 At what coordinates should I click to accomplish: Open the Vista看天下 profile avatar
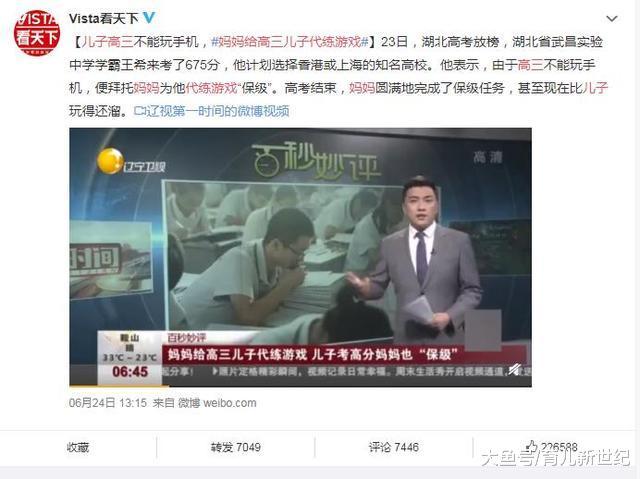(x=35, y=32)
